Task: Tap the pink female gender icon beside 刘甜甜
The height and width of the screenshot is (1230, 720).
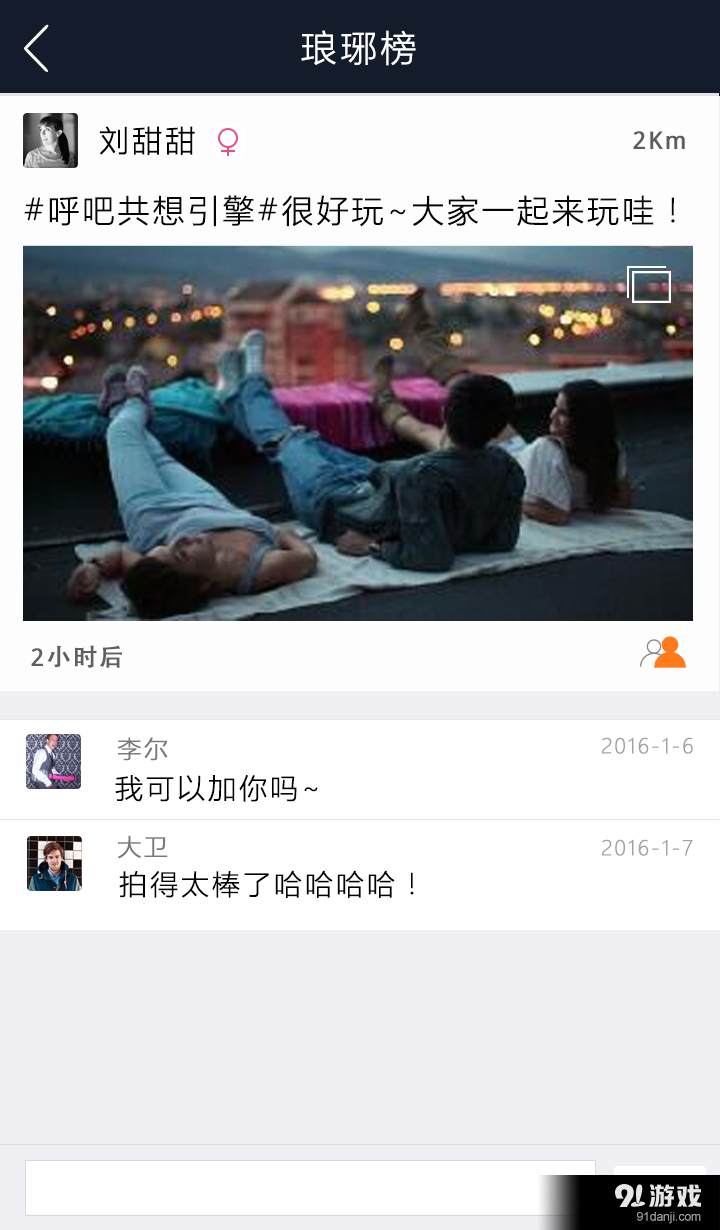Action: pyautogui.click(x=228, y=141)
